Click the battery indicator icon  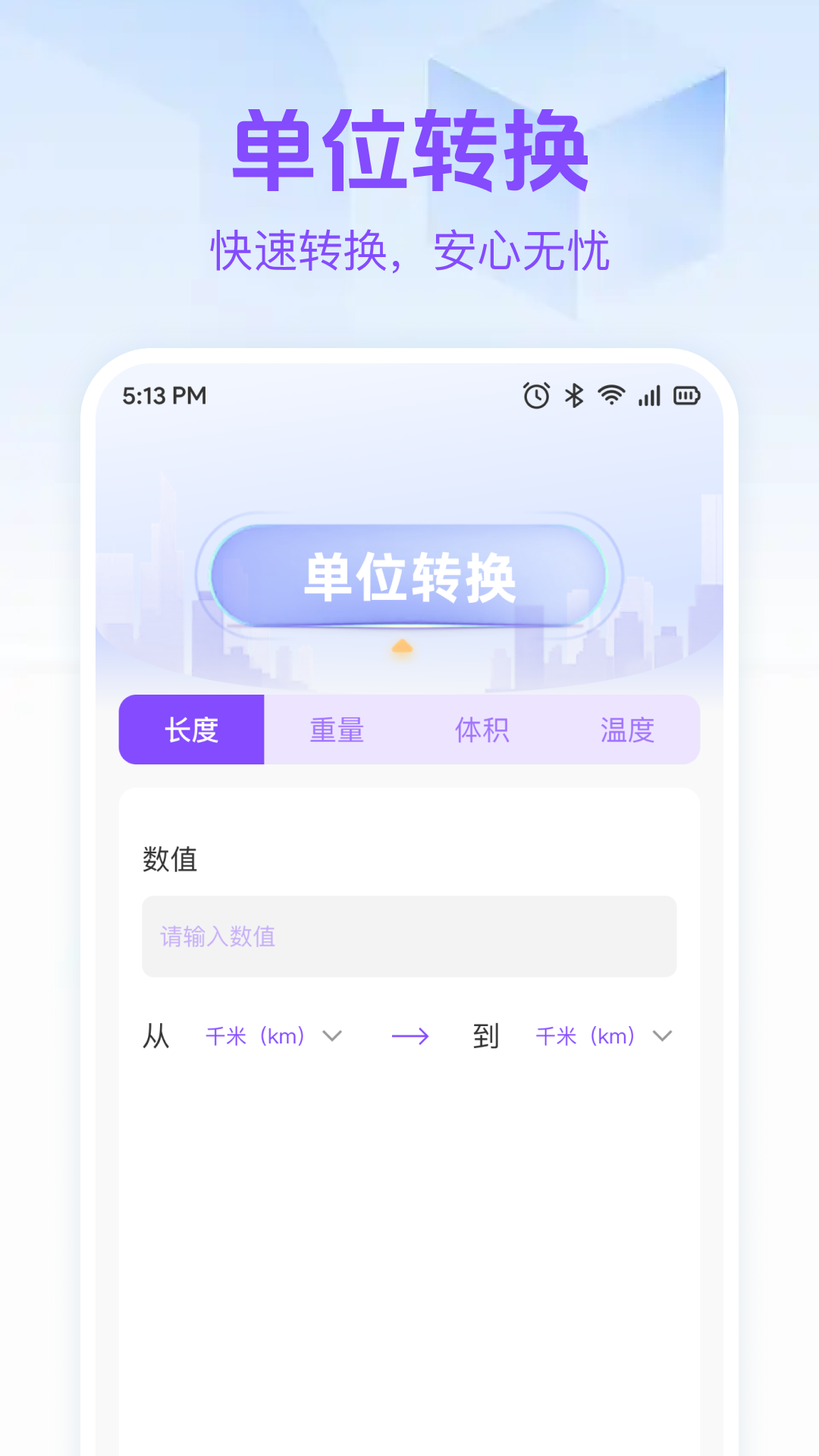click(686, 395)
